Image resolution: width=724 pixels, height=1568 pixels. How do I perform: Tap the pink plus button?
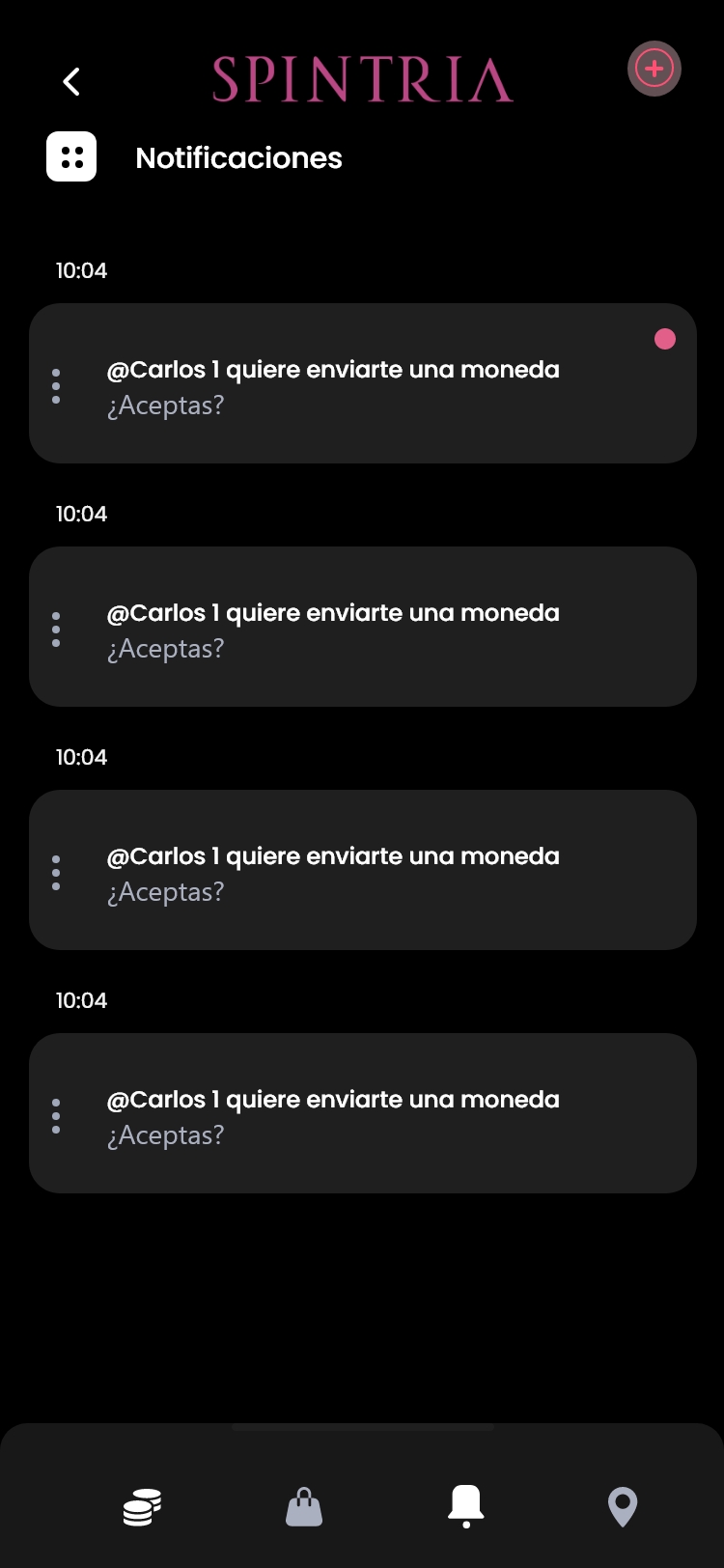[654, 69]
